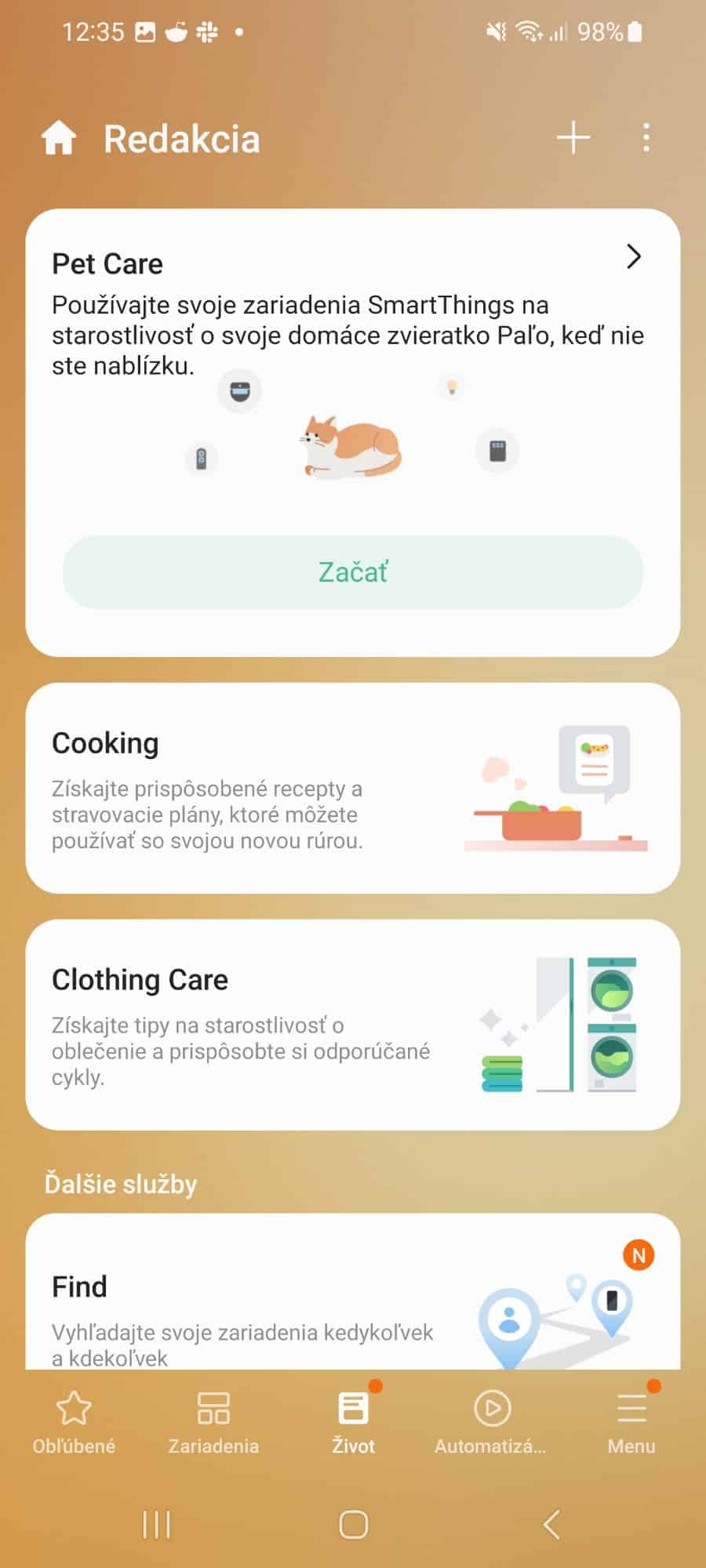This screenshot has height=1568, width=706.
Task: Add a new item with the plus icon
Action: [x=573, y=138]
